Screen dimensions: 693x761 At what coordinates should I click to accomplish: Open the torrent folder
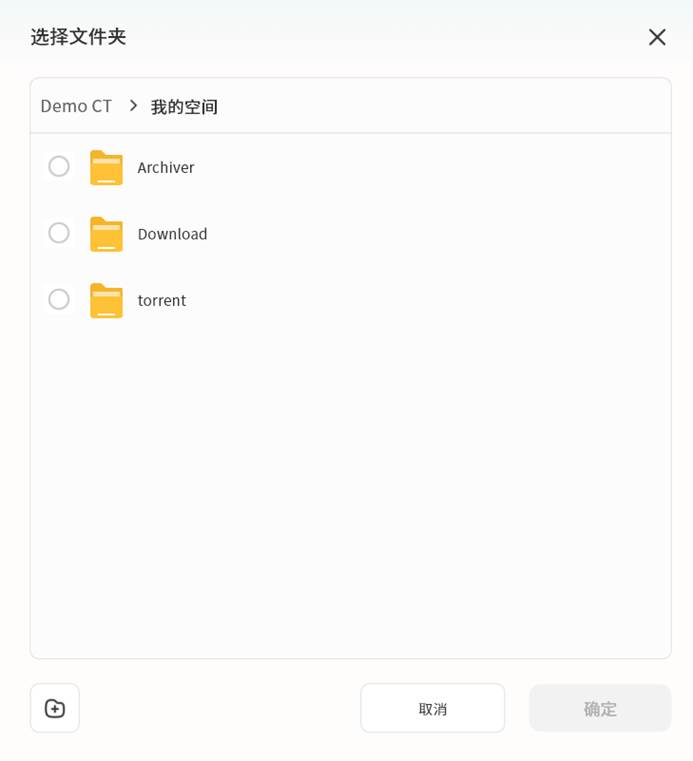(x=161, y=301)
